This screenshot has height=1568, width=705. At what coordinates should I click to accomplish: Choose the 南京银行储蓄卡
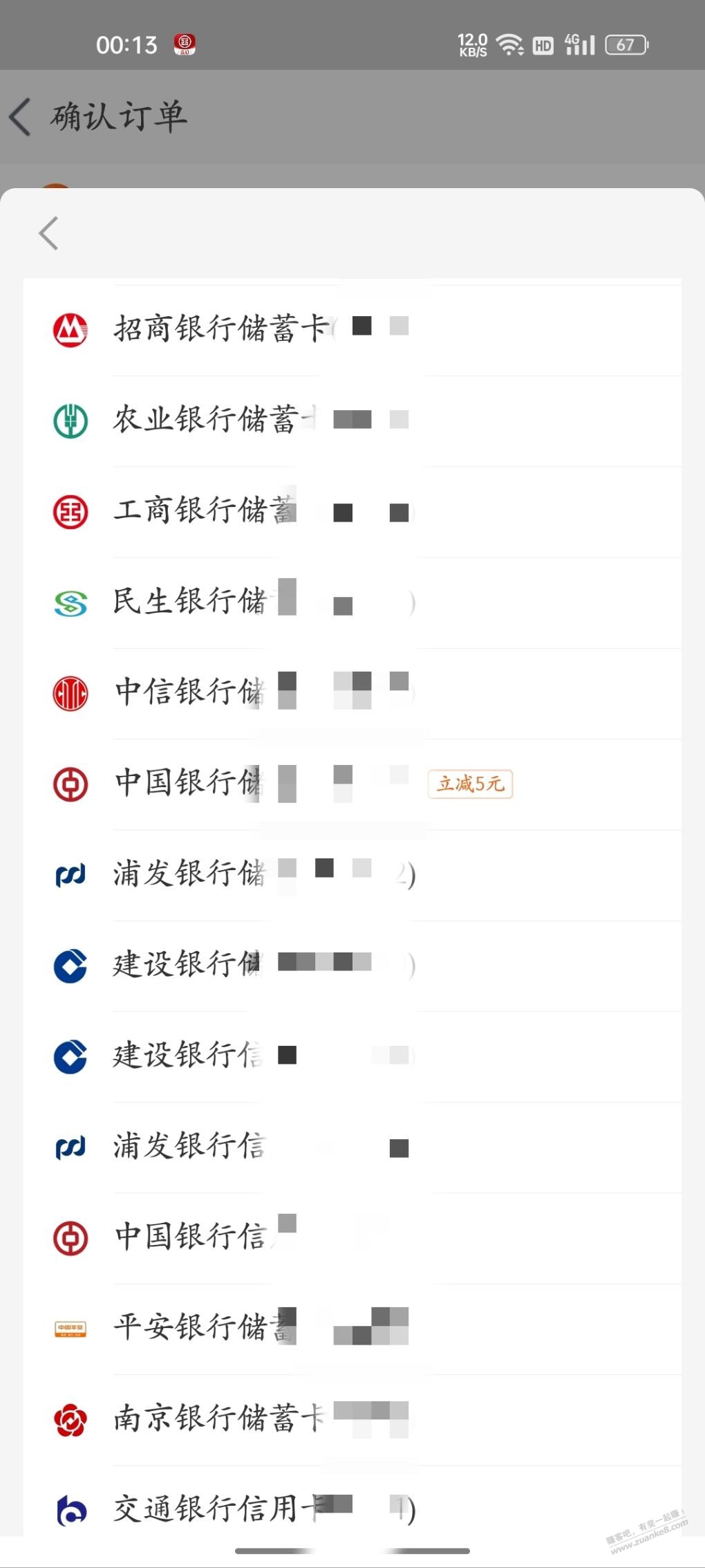[x=352, y=1419]
